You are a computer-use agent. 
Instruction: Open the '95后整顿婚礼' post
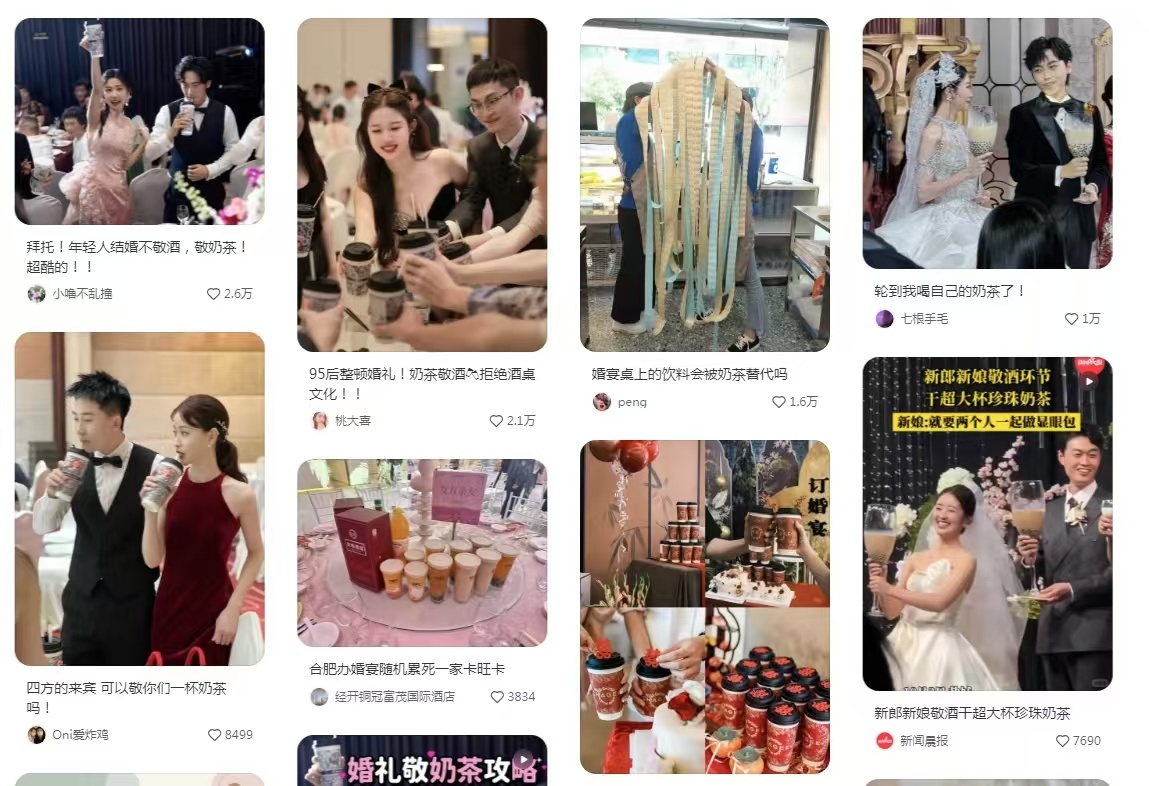pyautogui.click(x=421, y=185)
